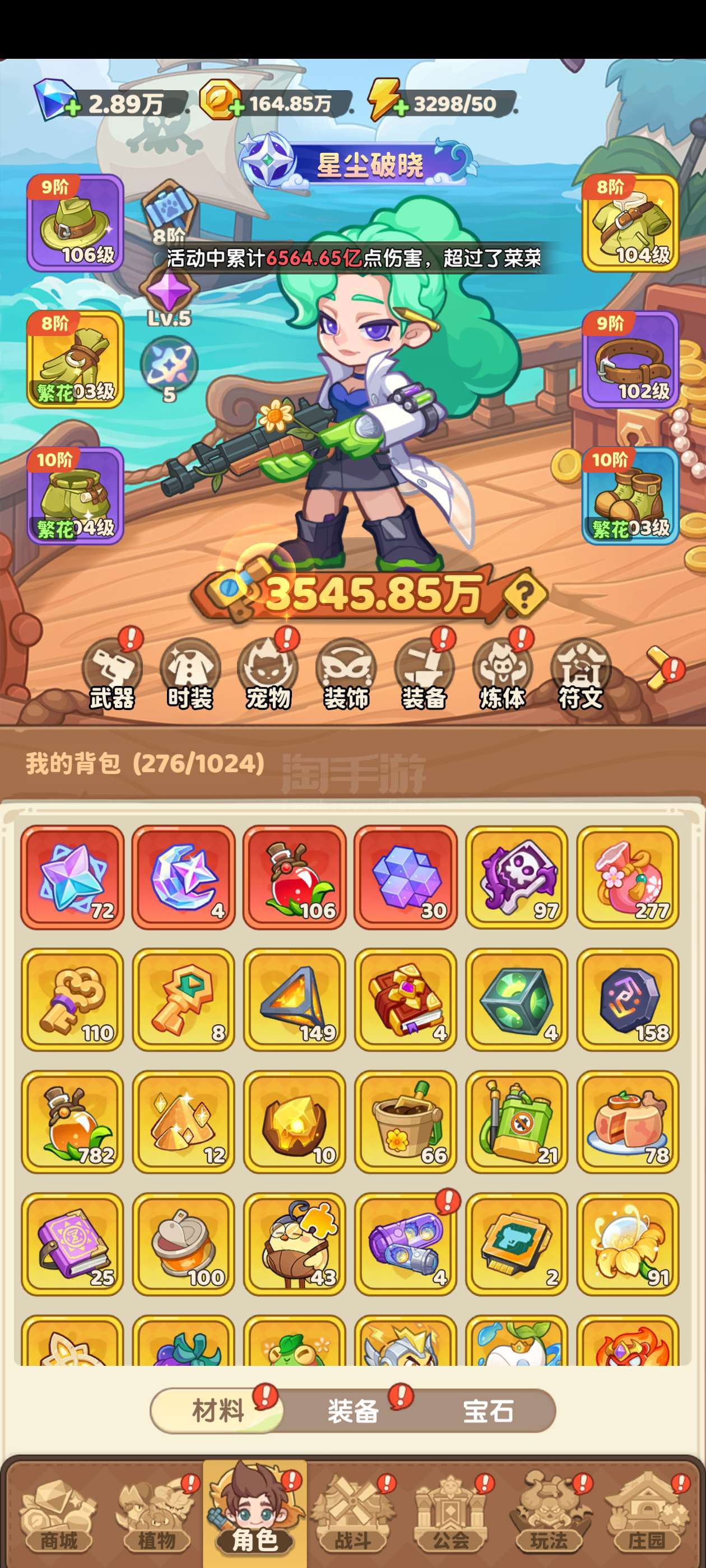Select the purple skull item with 97
Screen dimensions: 706x1568
pyautogui.click(x=517, y=877)
